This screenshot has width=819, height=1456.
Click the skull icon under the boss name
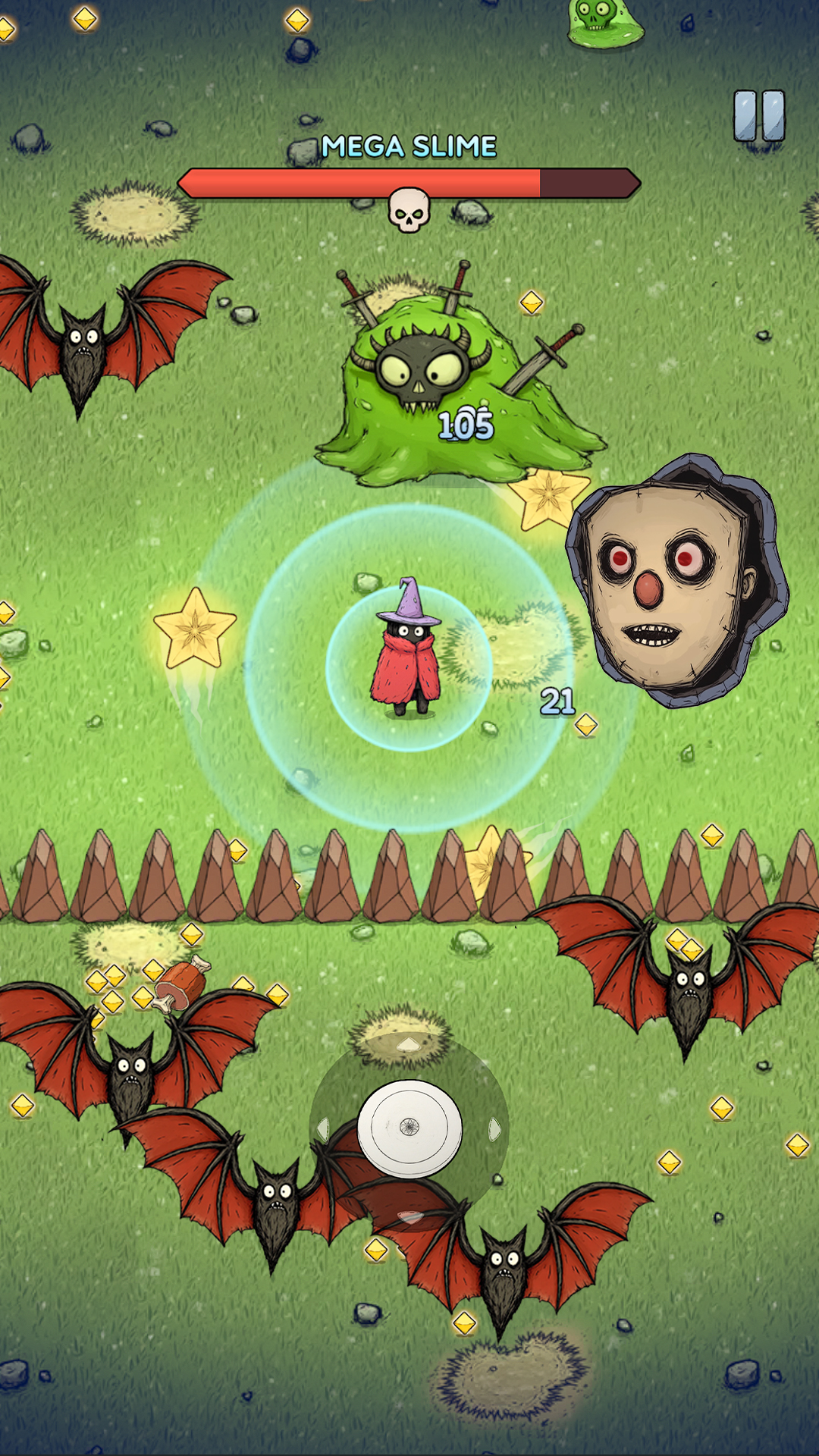408,206
